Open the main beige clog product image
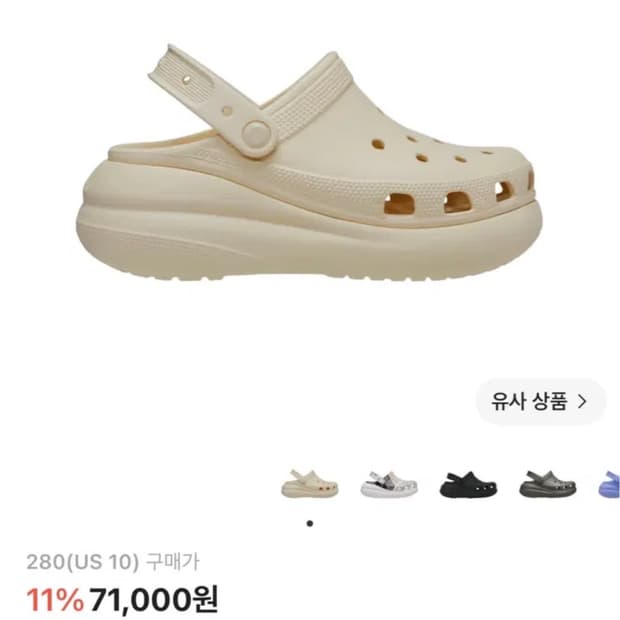The width and height of the screenshot is (620, 620). click(310, 163)
